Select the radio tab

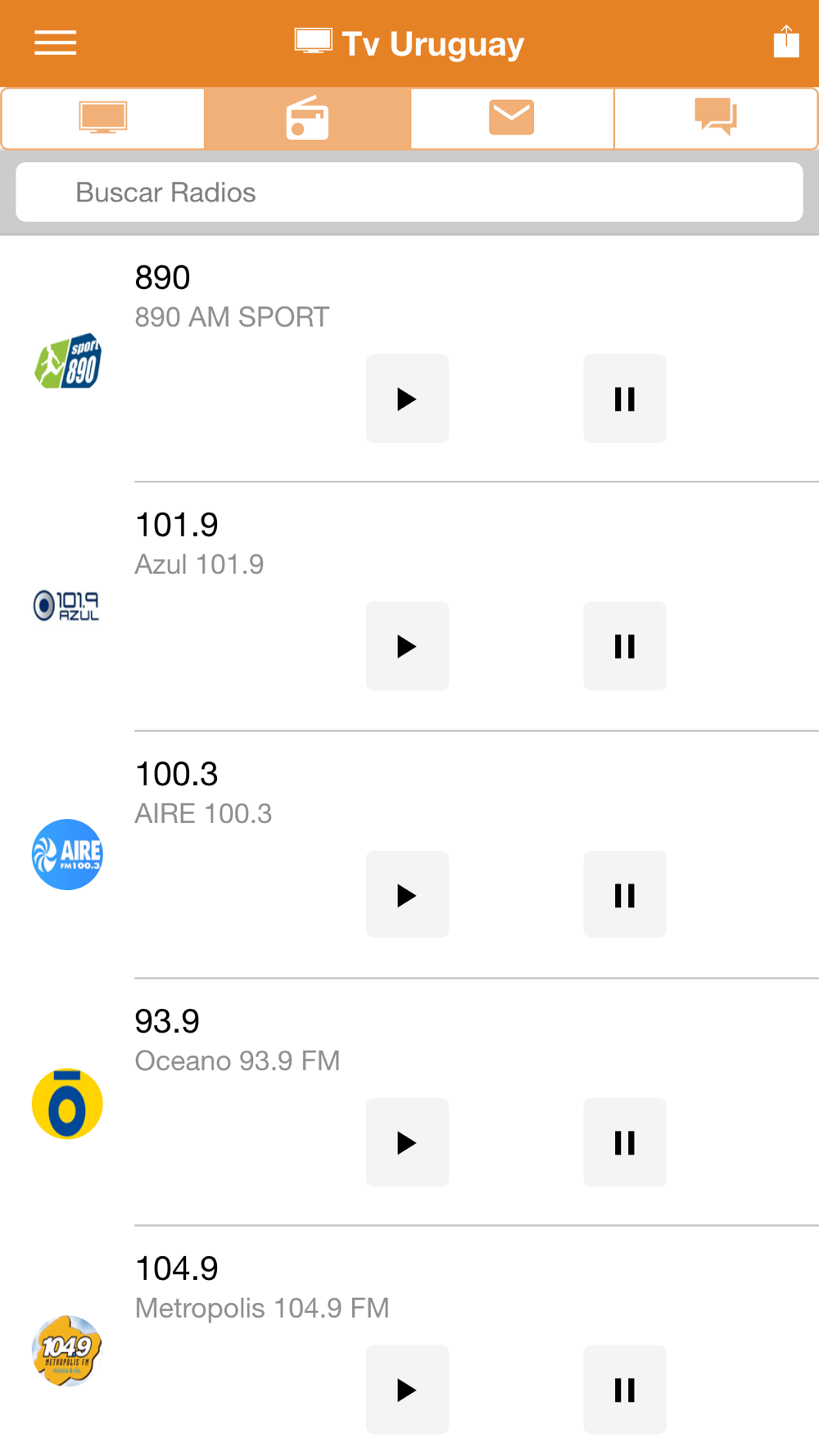tap(307, 118)
